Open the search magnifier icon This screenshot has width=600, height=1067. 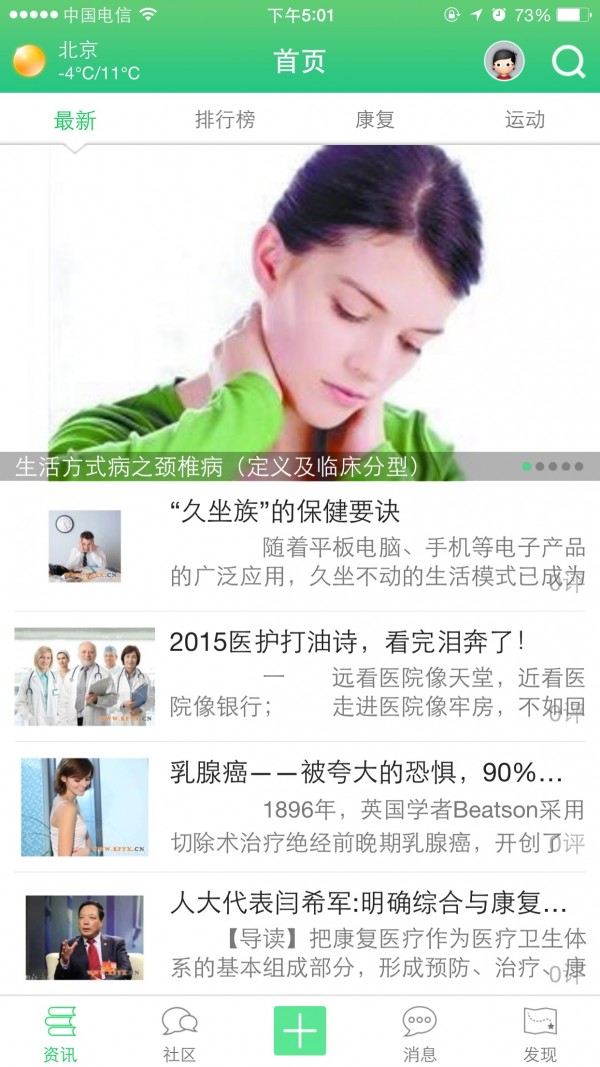pyautogui.click(x=568, y=62)
